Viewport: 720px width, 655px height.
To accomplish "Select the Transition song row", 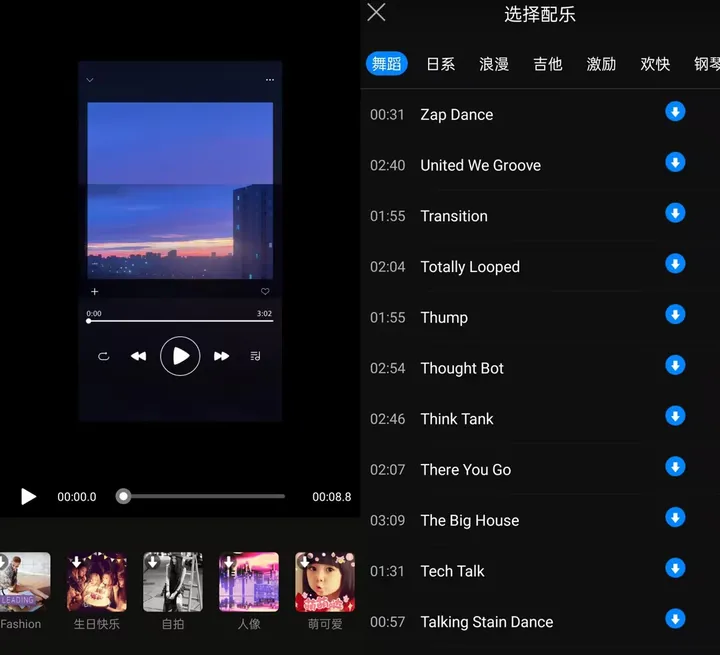I will pyautogui.click(x=454, y=216).
